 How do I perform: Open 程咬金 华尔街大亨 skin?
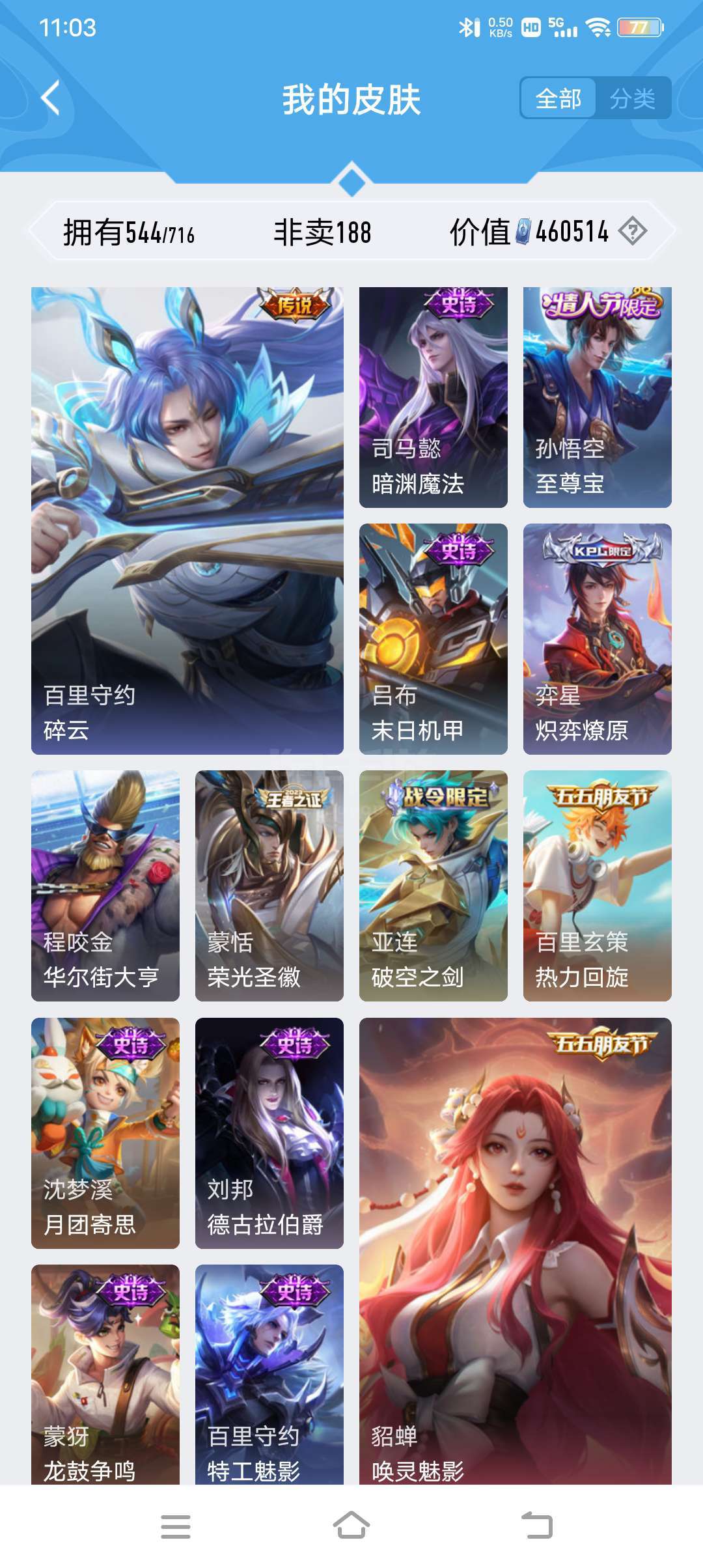105,886
